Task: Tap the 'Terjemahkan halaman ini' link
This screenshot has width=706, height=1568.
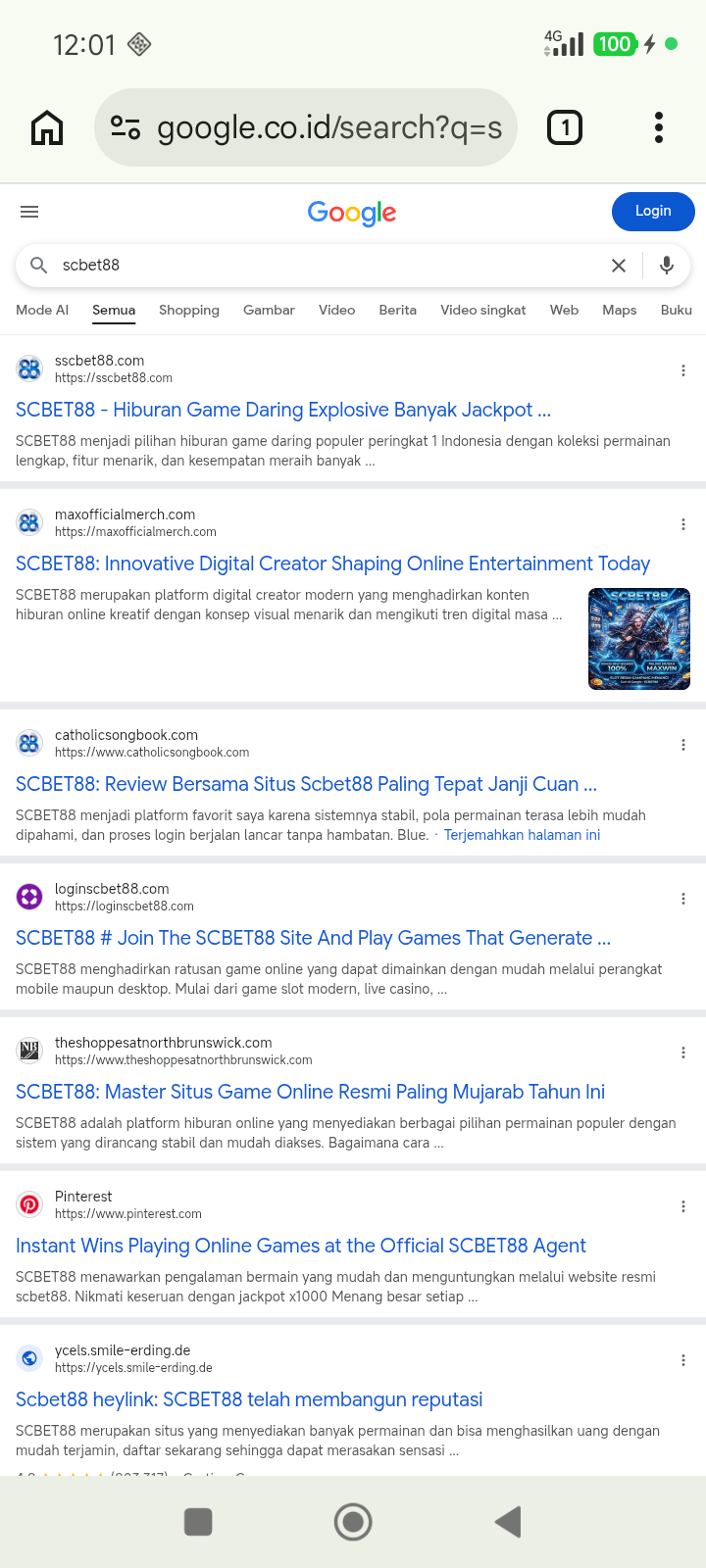Action: pyautogui.click(x=522, y=835)
